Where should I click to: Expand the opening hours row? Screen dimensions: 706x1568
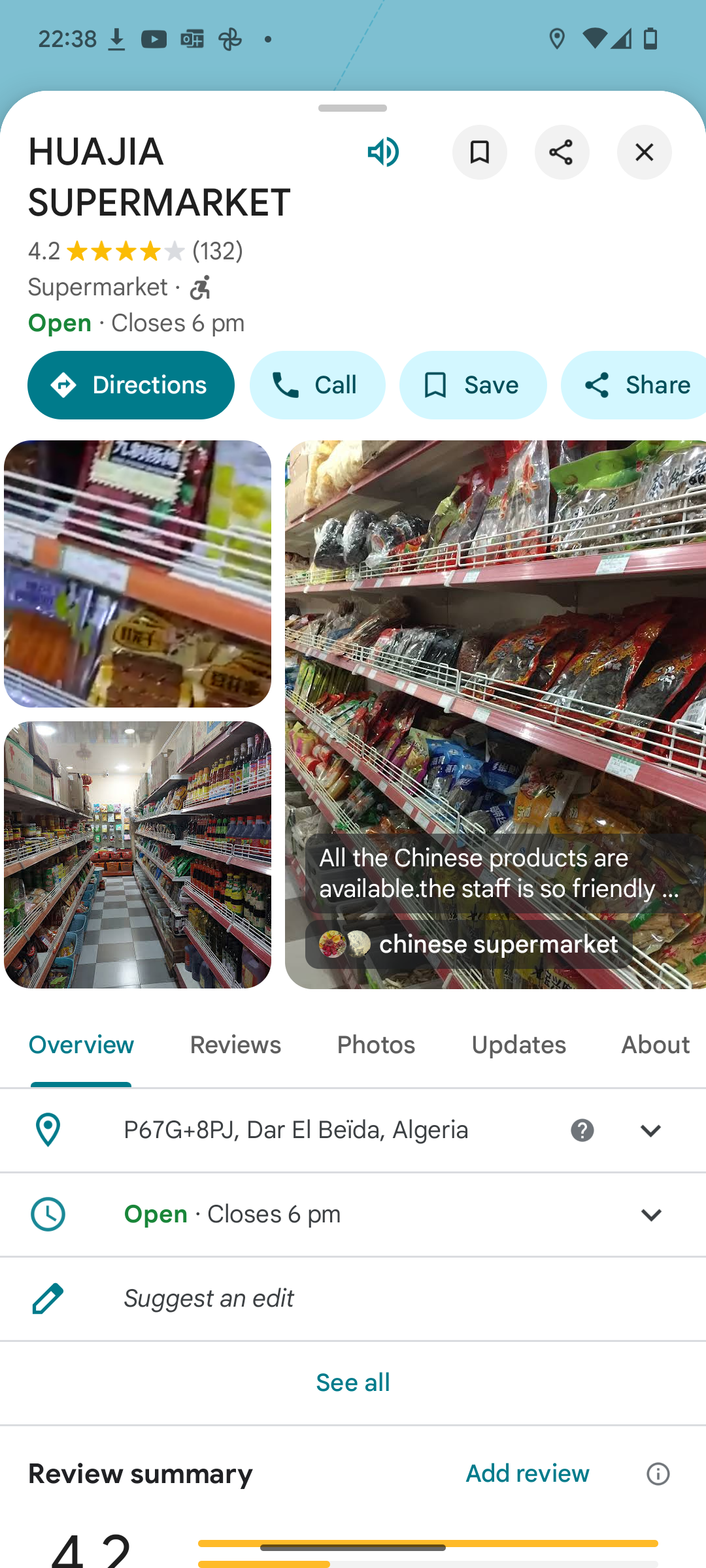pos(650,1215)
